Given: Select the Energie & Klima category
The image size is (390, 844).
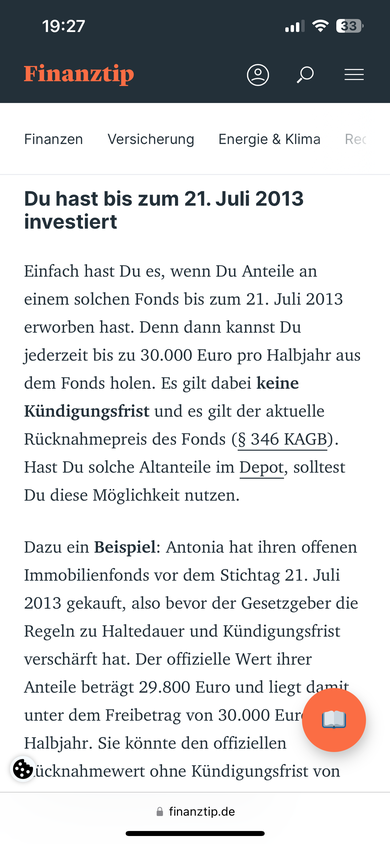Looking at the screenshot, I should [269, 139].
